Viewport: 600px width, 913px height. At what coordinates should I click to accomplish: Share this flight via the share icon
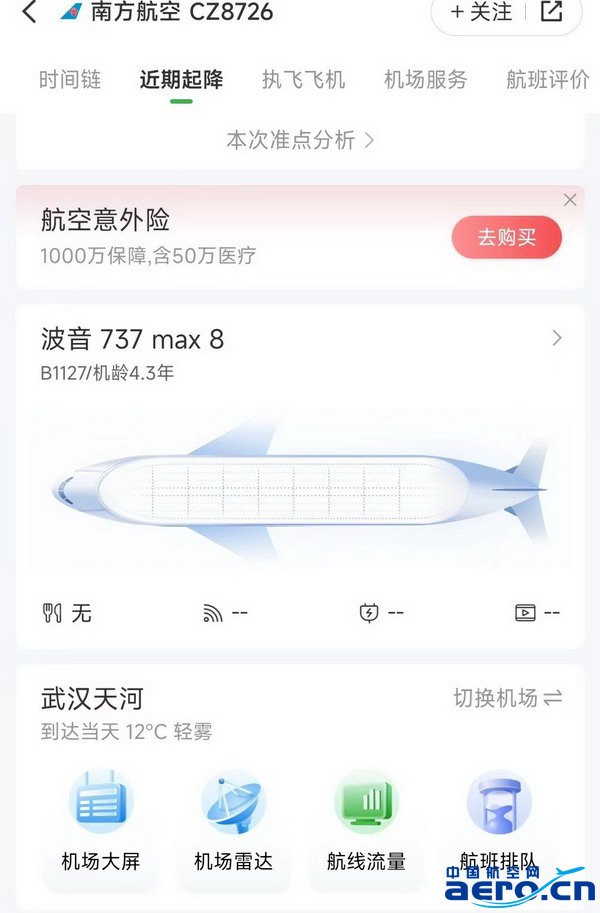[x=551, y=12]
